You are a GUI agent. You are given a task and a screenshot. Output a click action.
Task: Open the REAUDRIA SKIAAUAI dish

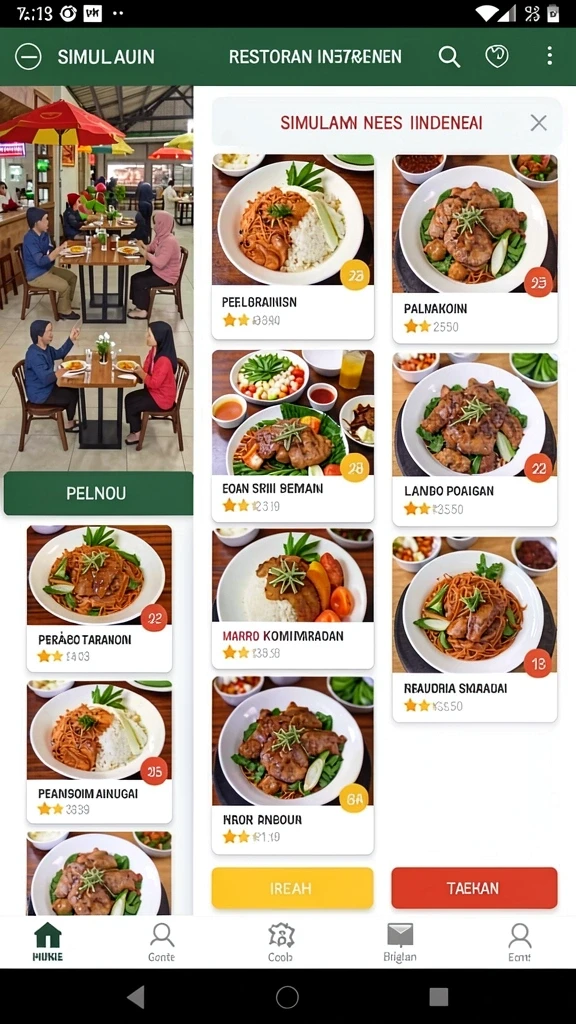475,630
